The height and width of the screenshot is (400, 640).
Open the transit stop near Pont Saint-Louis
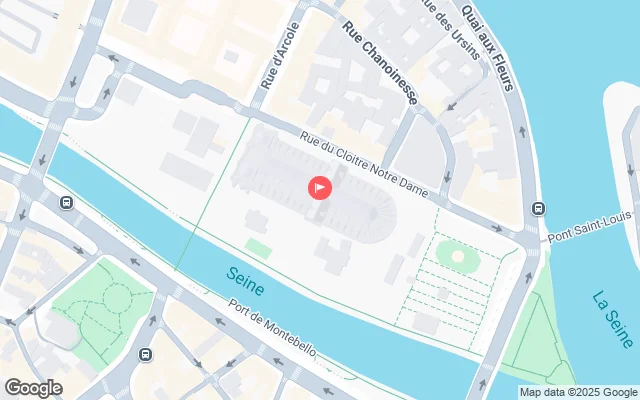[539, 209]
